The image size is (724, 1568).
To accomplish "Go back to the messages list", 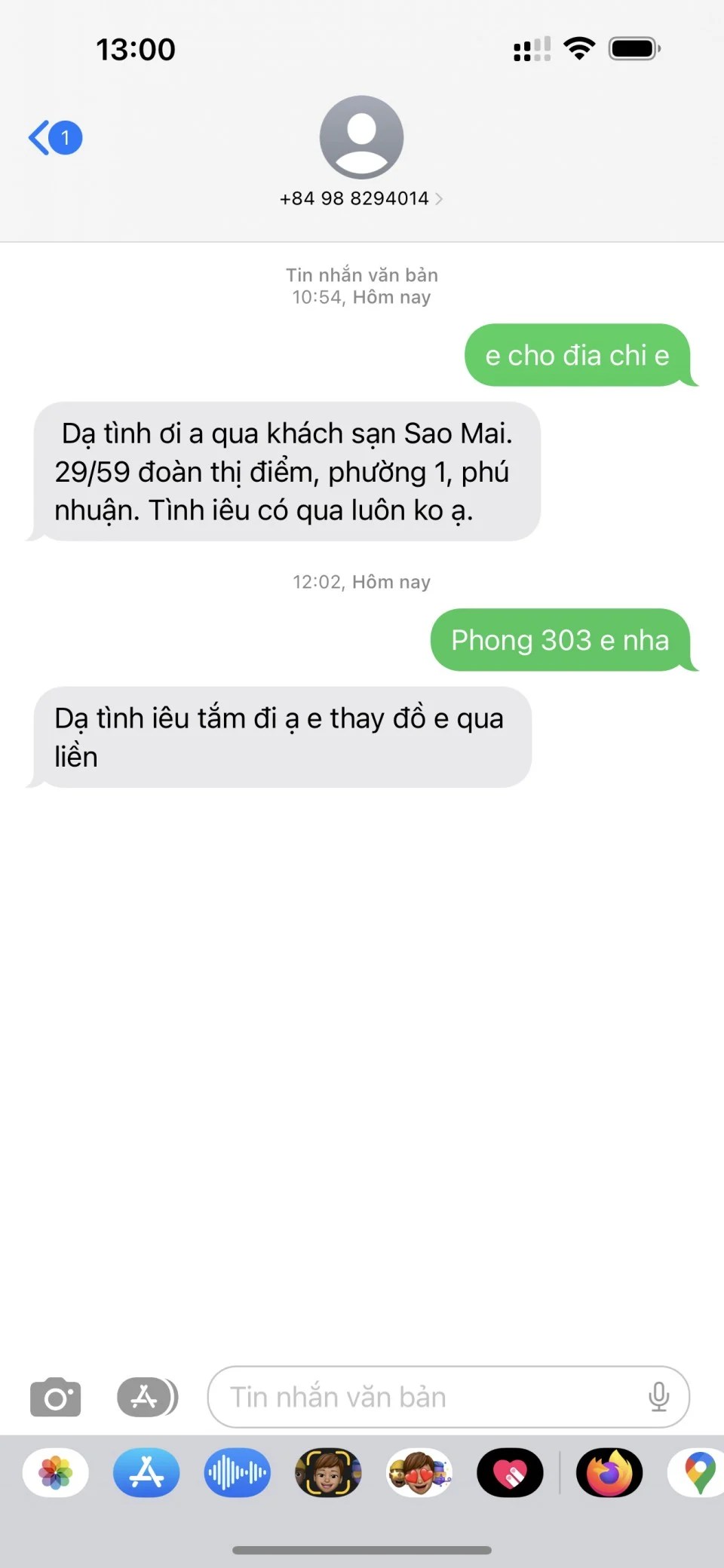I will coord(54,138).
